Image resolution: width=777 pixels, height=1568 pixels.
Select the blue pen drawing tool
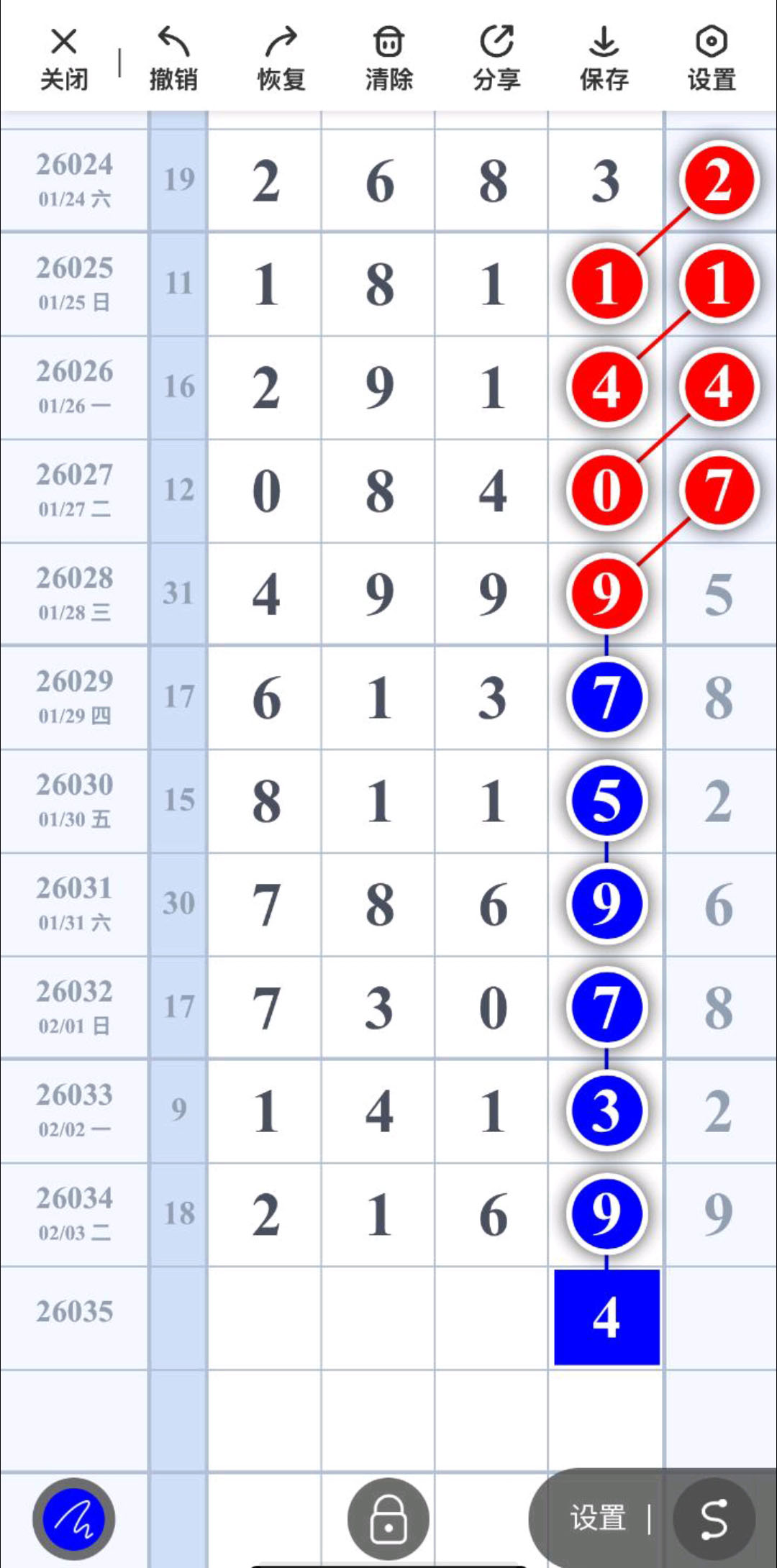click(x=73, y=1519)
